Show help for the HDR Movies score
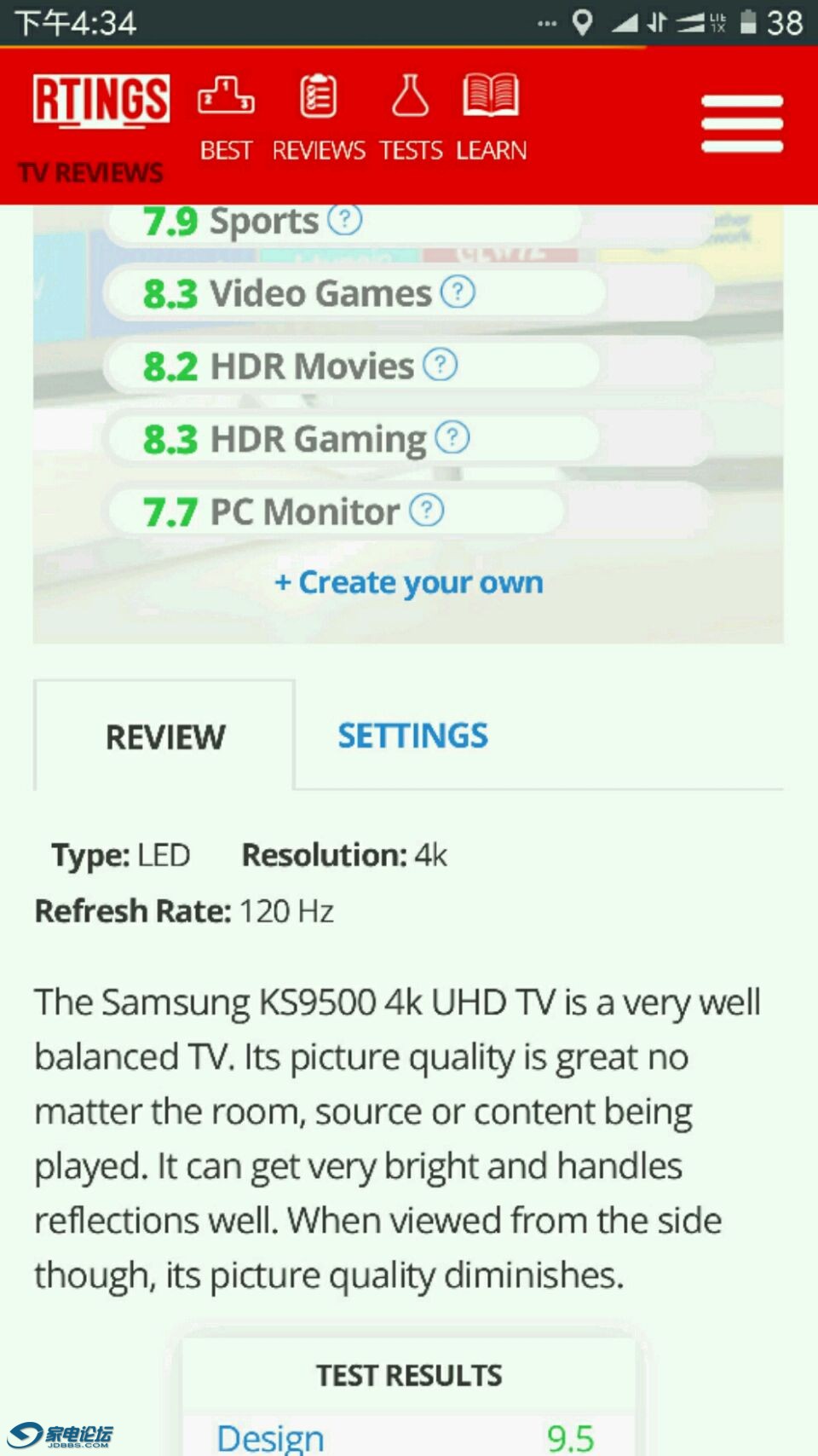 pos(441,365)
